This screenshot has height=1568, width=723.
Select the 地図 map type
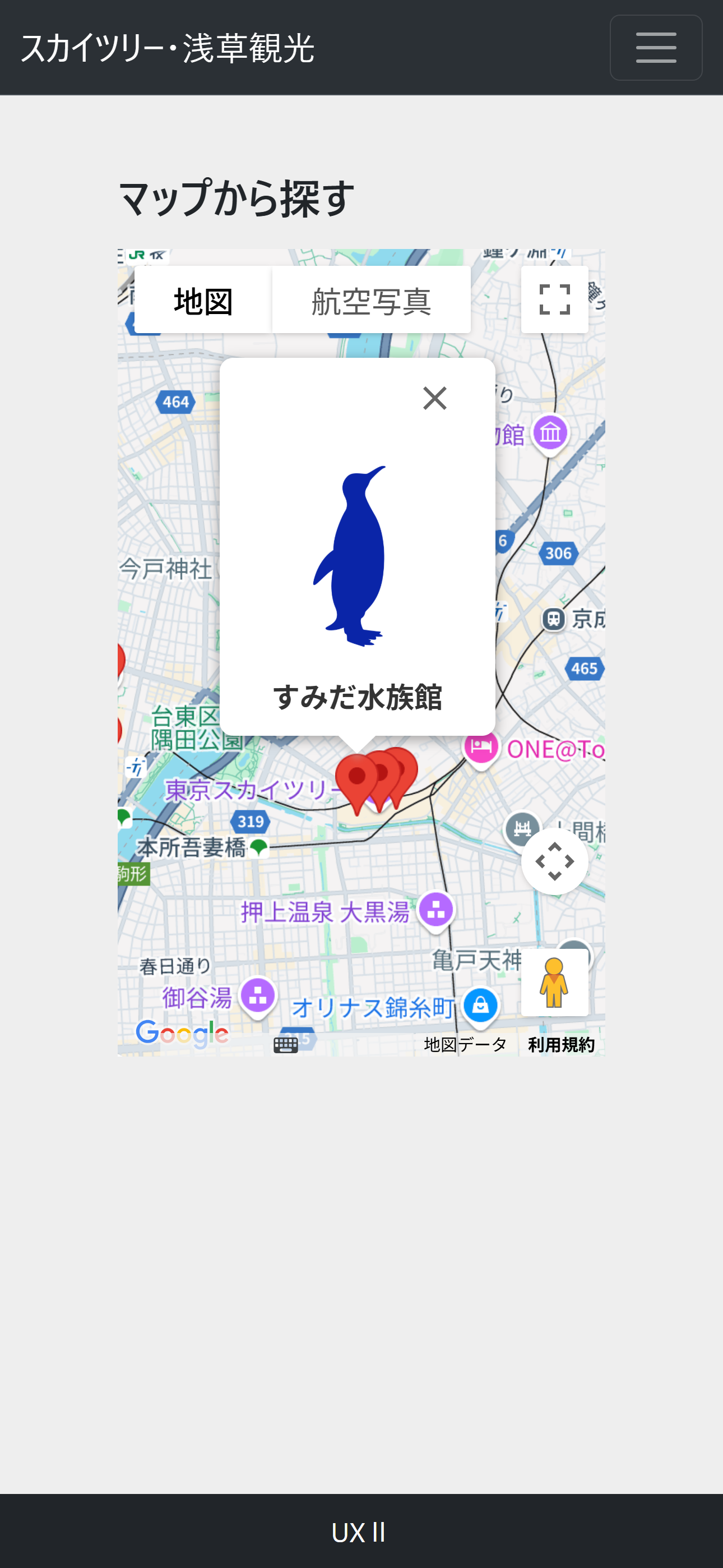click(203, 300)
